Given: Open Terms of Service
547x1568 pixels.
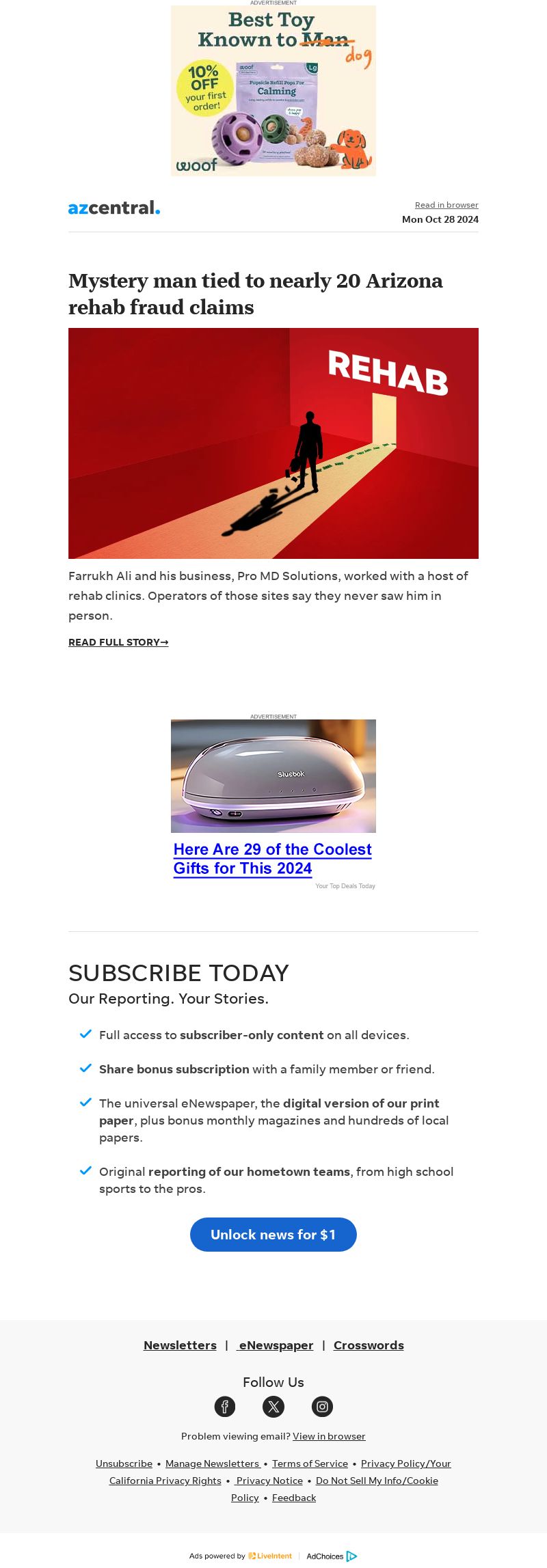Looking at the screenshot, I should click(x=310, y=1463).
